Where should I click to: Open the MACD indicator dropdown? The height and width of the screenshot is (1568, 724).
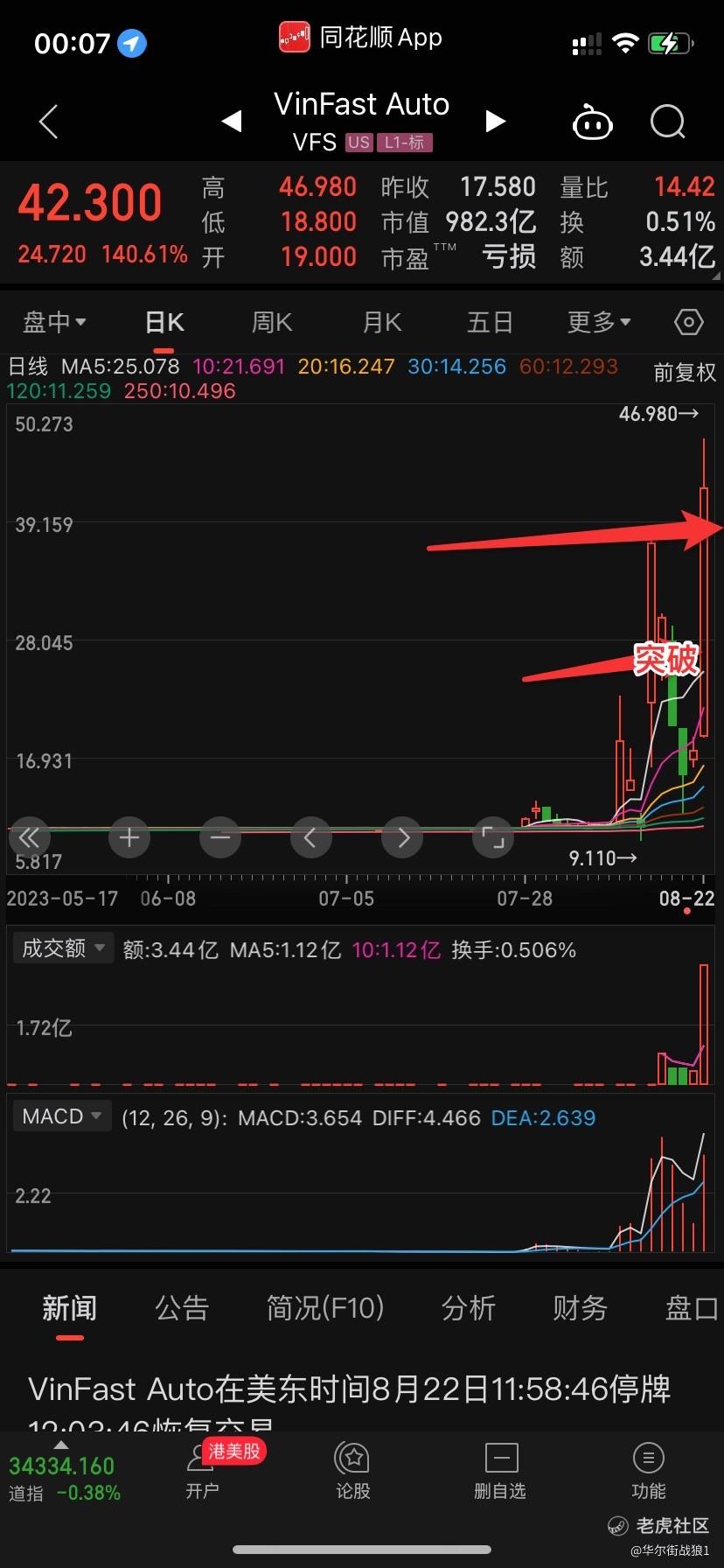(x=62, y=1116)
